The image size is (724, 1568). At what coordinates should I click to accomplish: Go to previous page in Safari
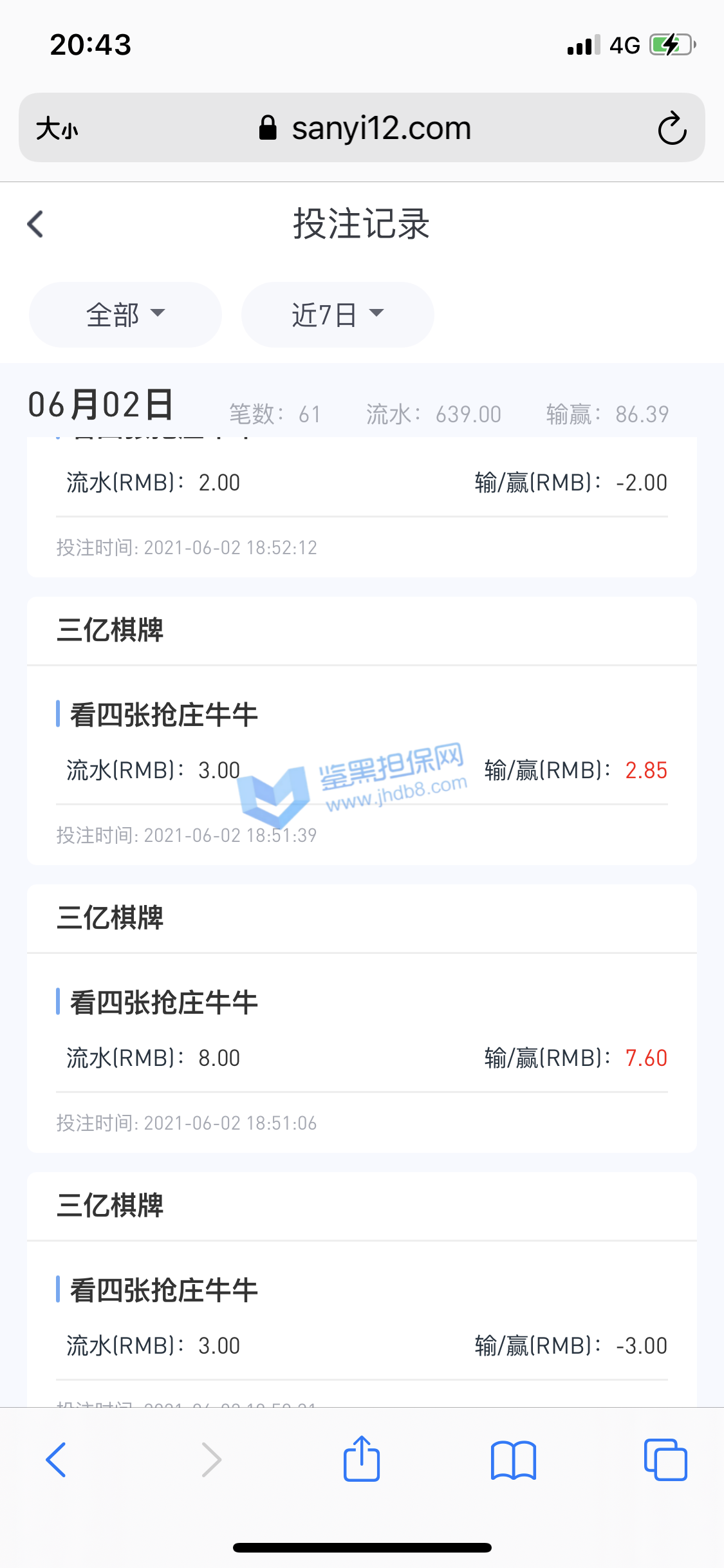pos(56,1459)
